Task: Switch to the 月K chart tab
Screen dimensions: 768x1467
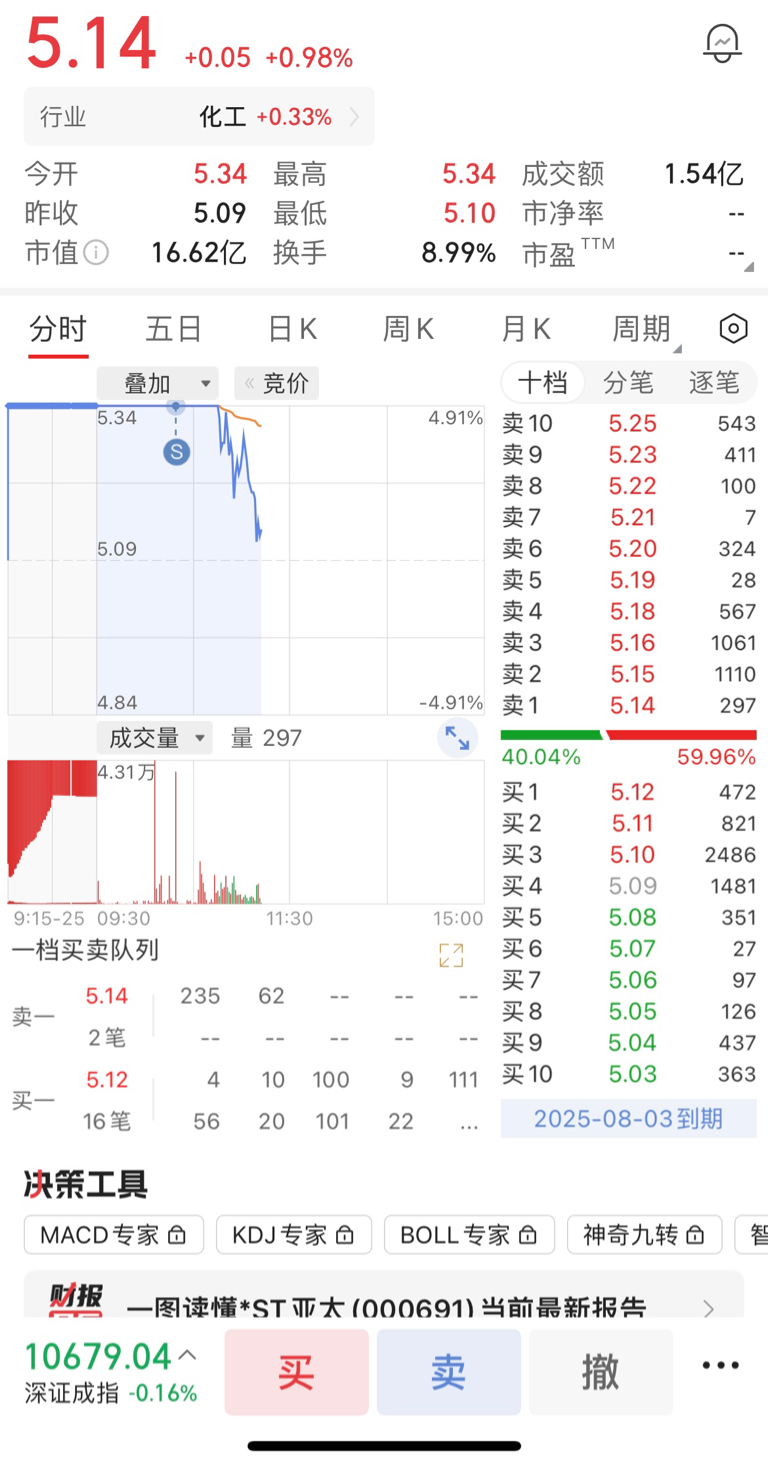Action: coord(526,329)
